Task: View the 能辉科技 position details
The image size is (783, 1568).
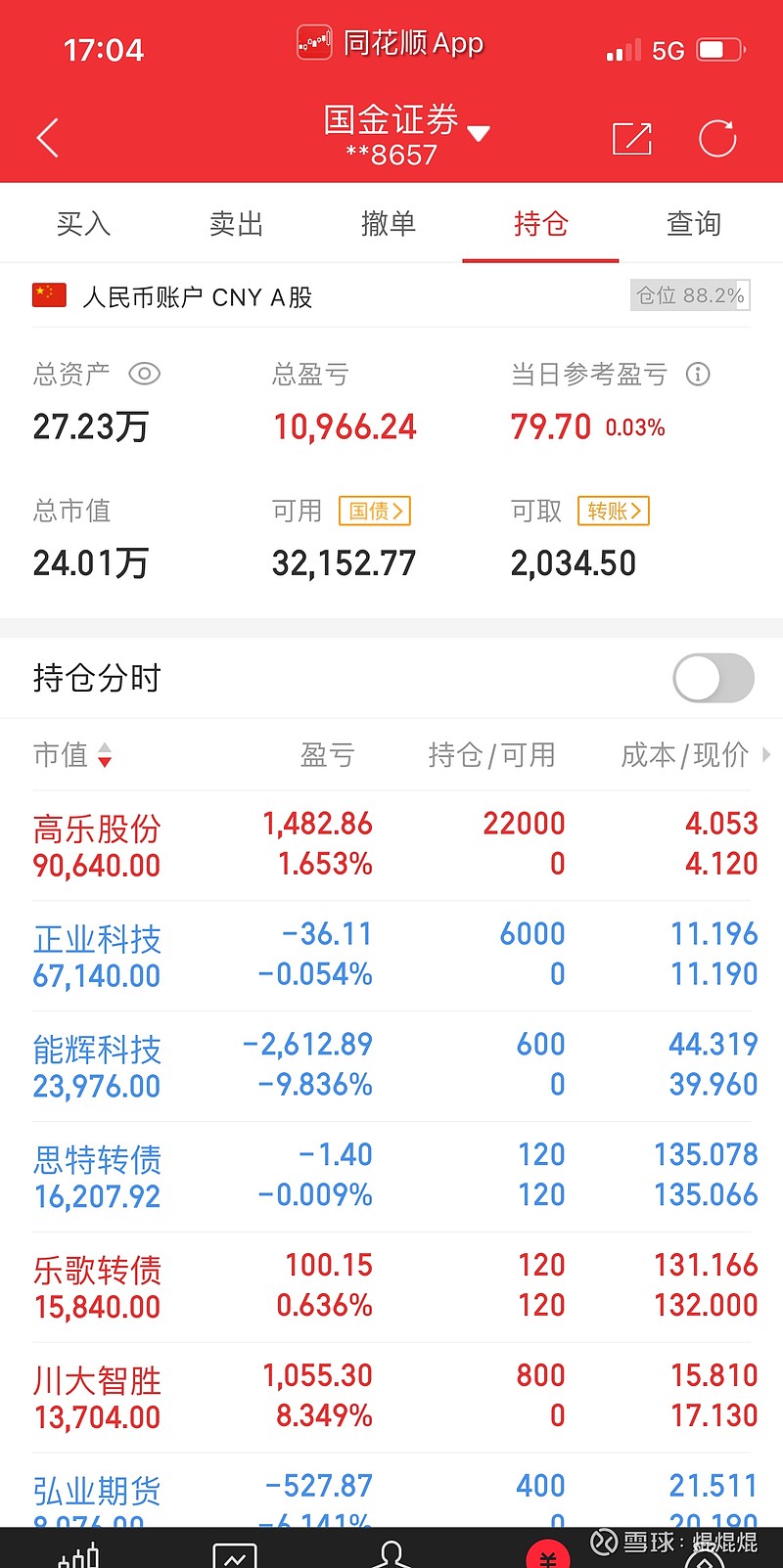Action: point(391,1066)
